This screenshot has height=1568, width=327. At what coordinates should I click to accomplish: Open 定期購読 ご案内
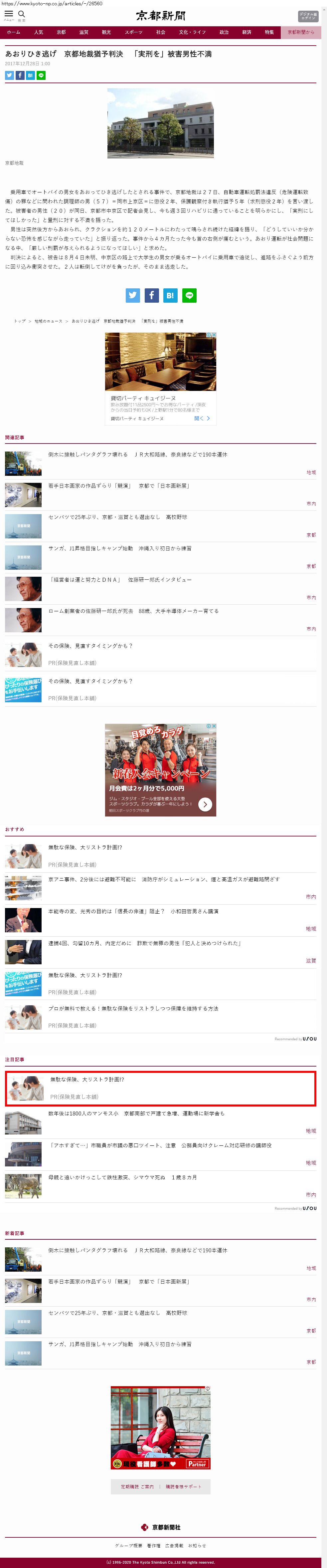tap(137, 1486)
